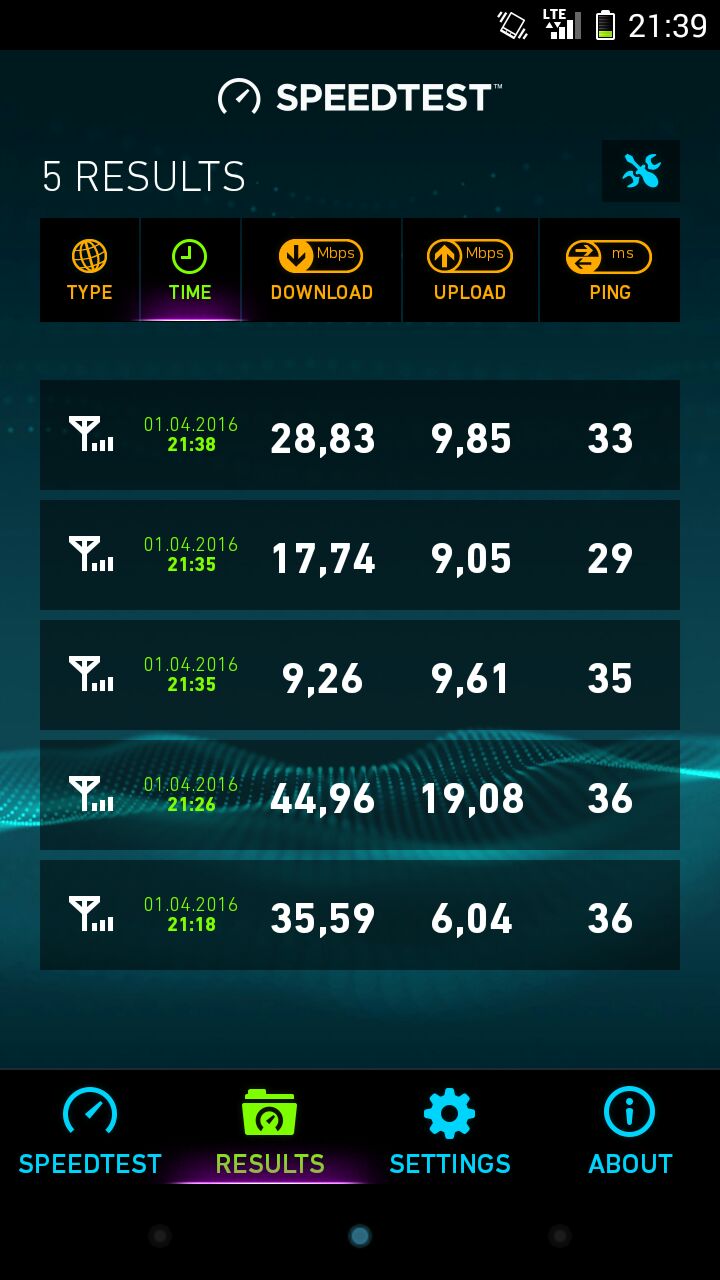
Task: Go to the Settings tab
Action: point(450,1130)
